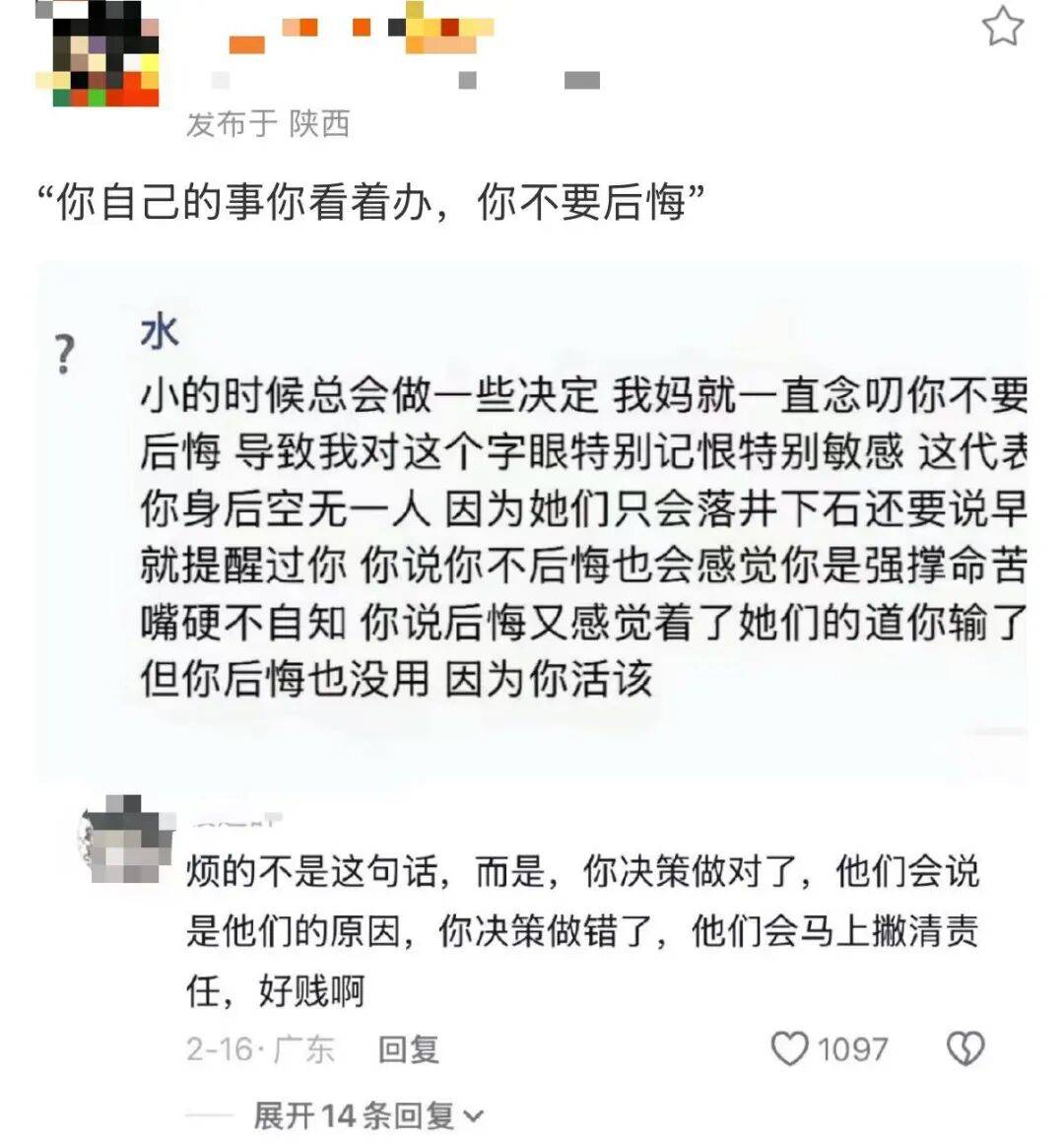Open the post author's profile avatar
The width and height of the screenshot is (1064, 1145).
point(96,54)
